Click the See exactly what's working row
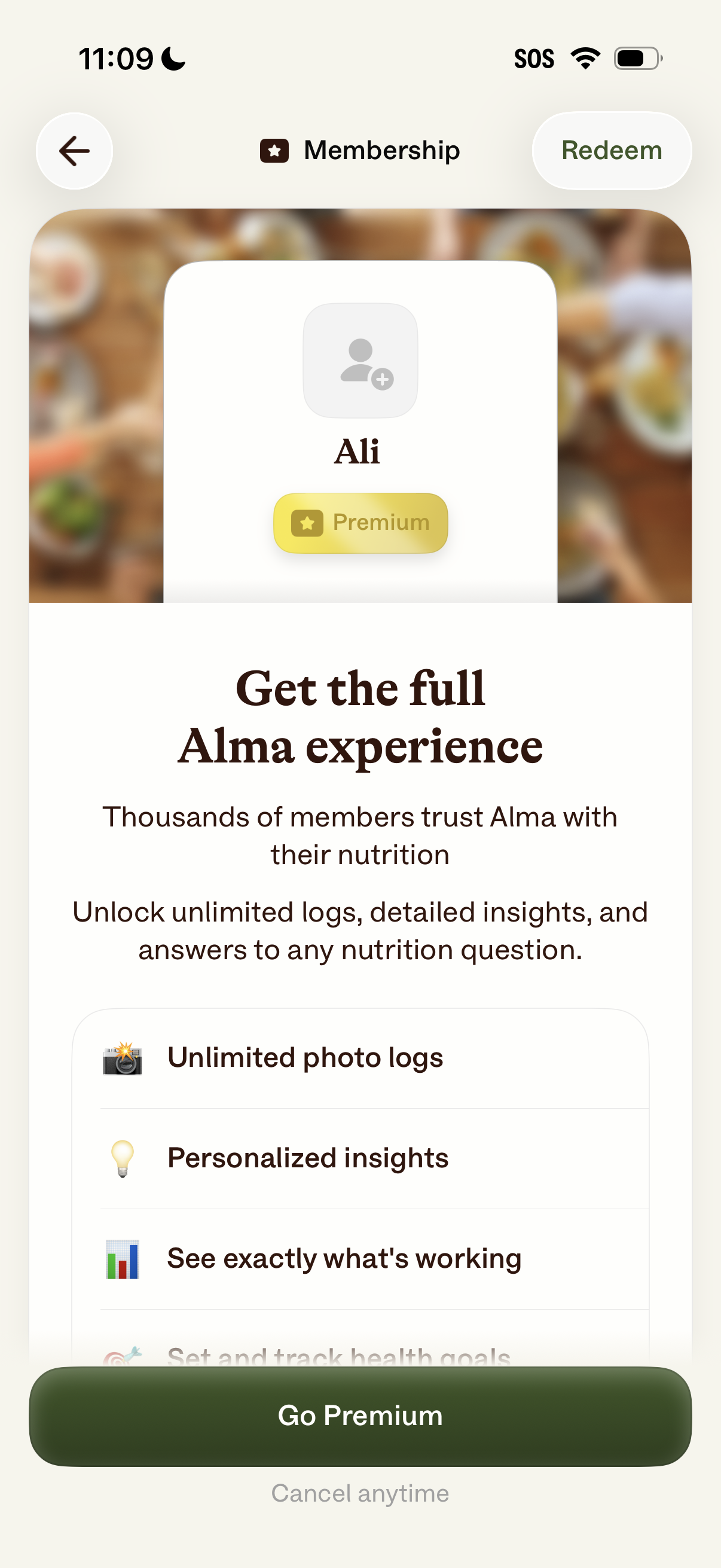This screenshot has height=1568, width=721. 360,1259
